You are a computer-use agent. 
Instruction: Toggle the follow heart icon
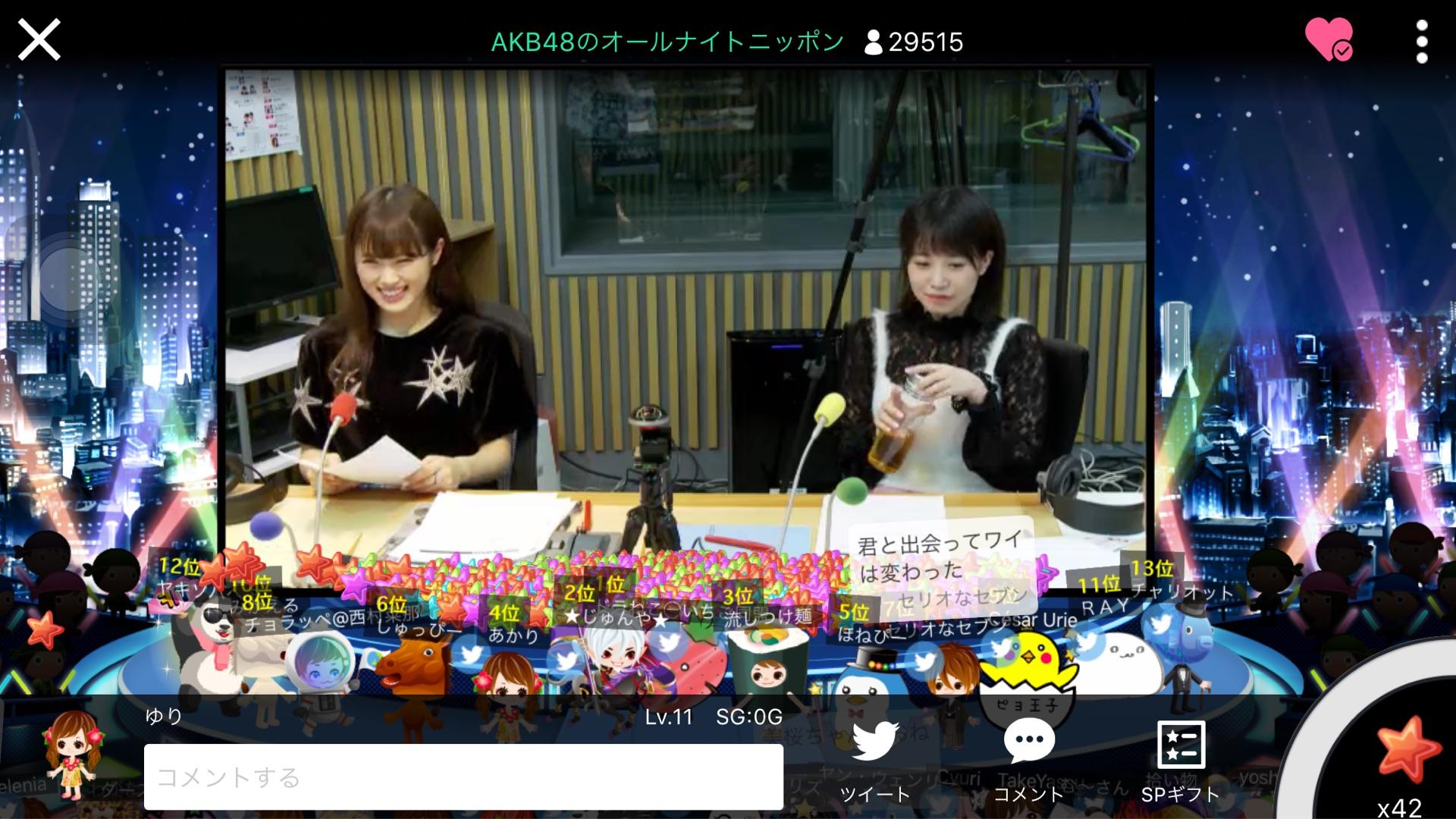click(1329, 39)
